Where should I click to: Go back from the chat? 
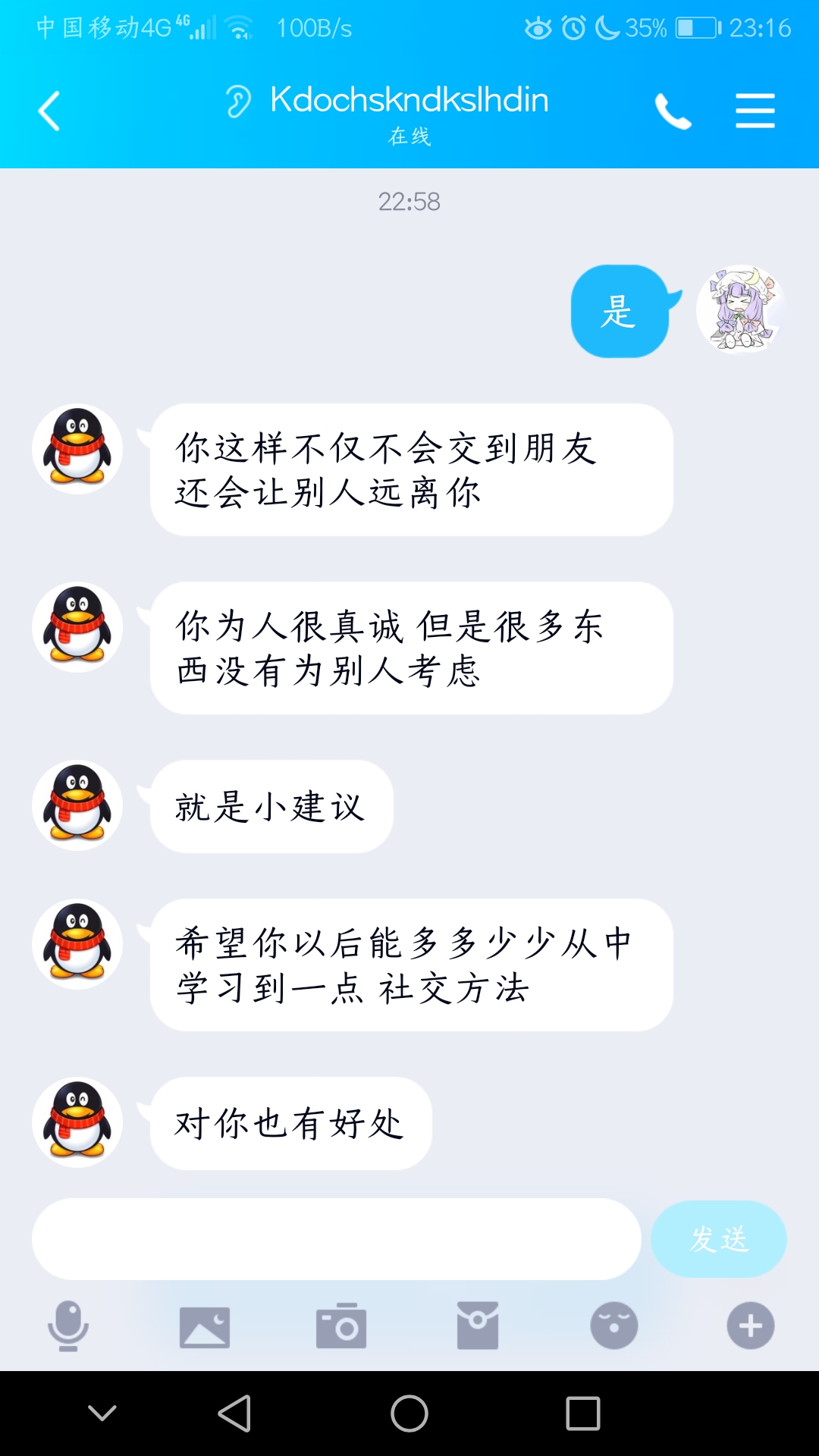(49, 111)
